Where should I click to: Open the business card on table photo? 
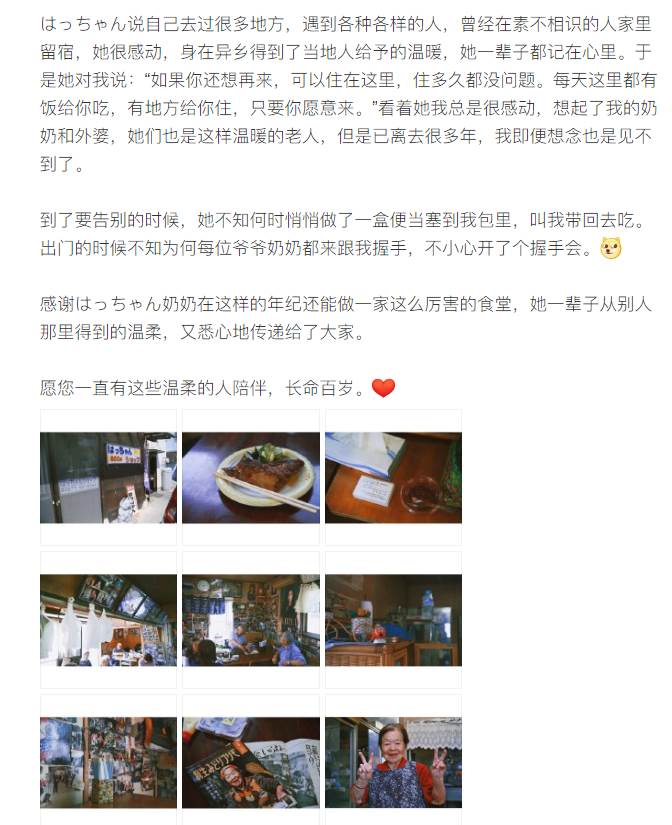click(x=393, y=477)
